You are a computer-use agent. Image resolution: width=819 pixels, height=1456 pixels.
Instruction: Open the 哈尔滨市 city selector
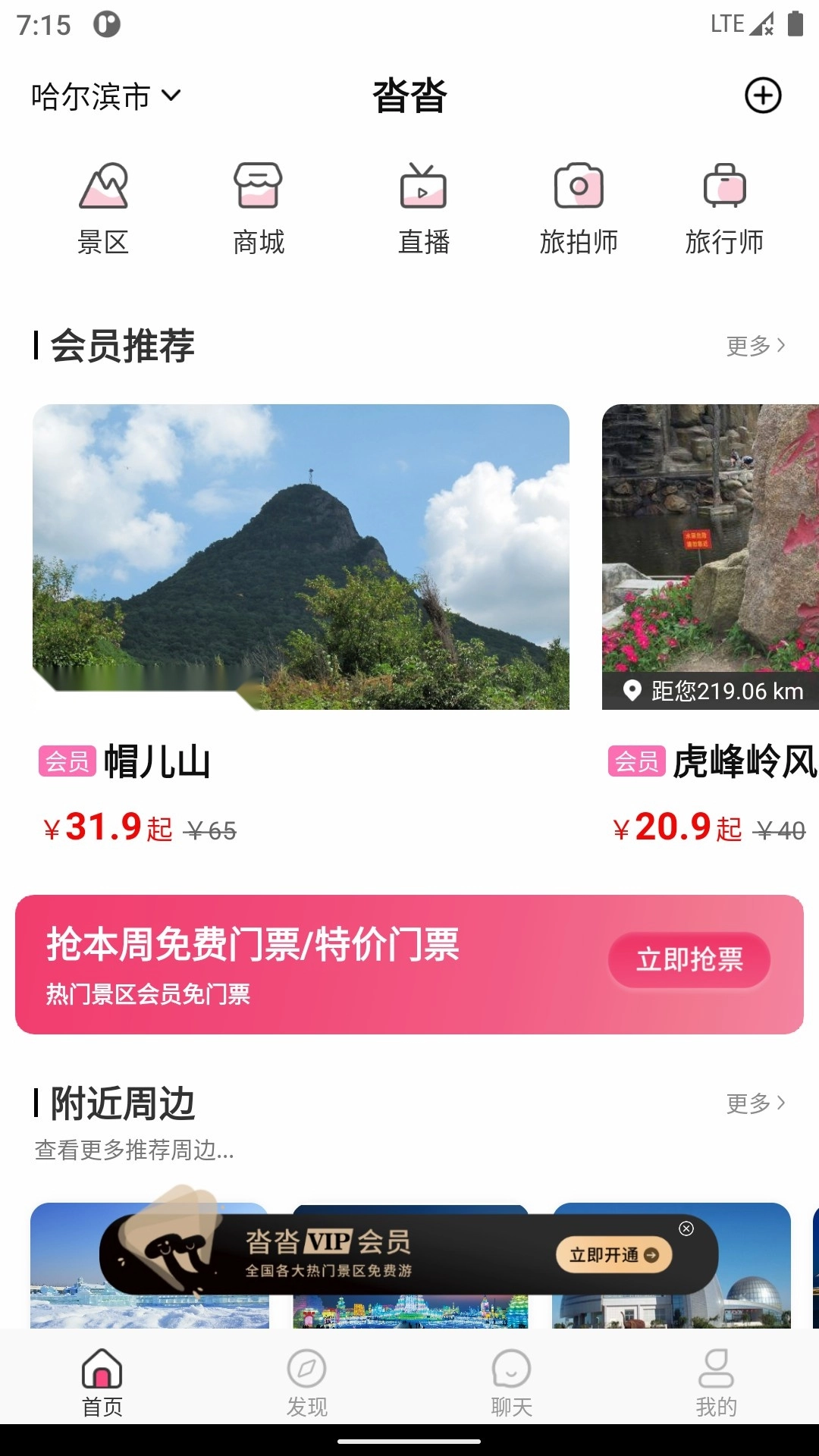(x=105, y=96)
